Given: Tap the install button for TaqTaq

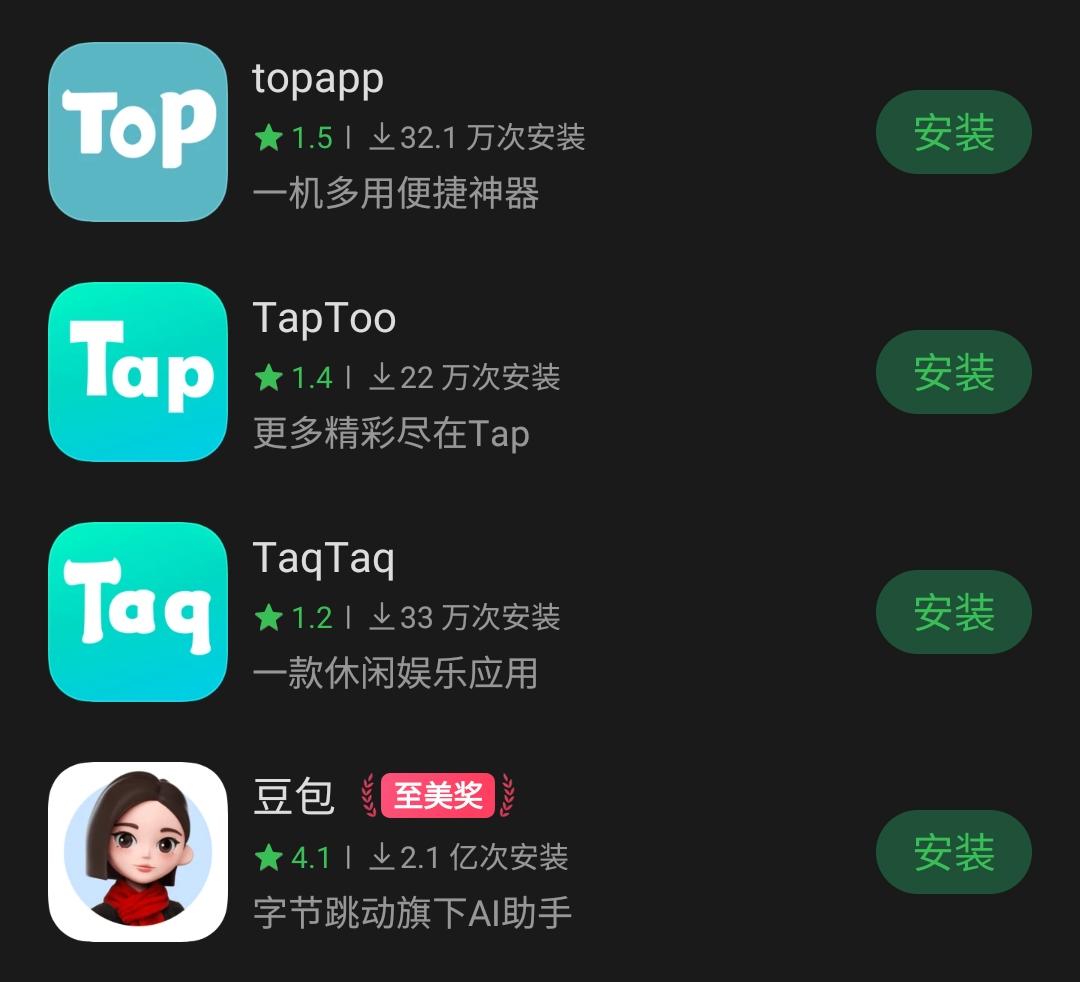Looking at the screenshot, I should [x=953, y=612].
